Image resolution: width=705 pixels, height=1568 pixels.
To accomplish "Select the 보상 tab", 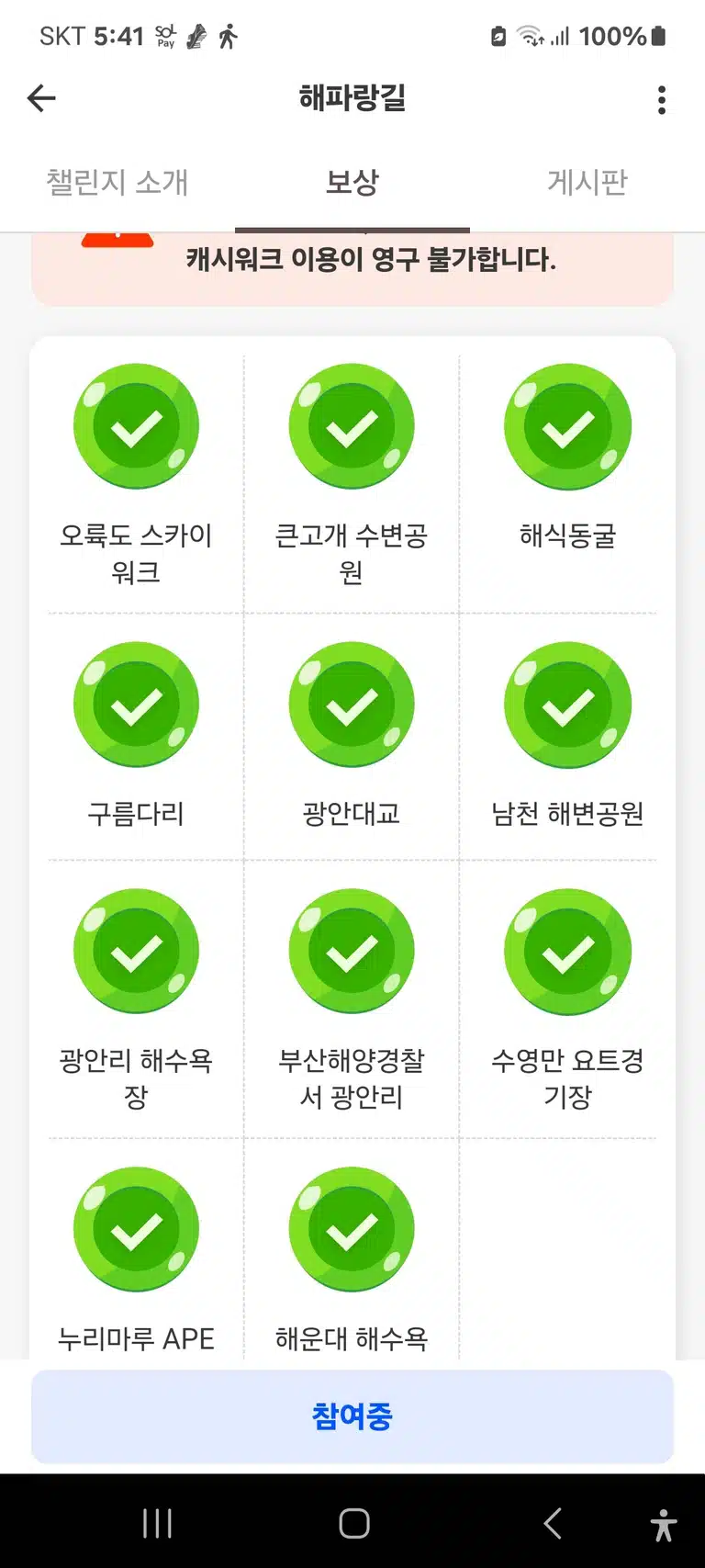I will pyautogui.click(x=352, y=182).
